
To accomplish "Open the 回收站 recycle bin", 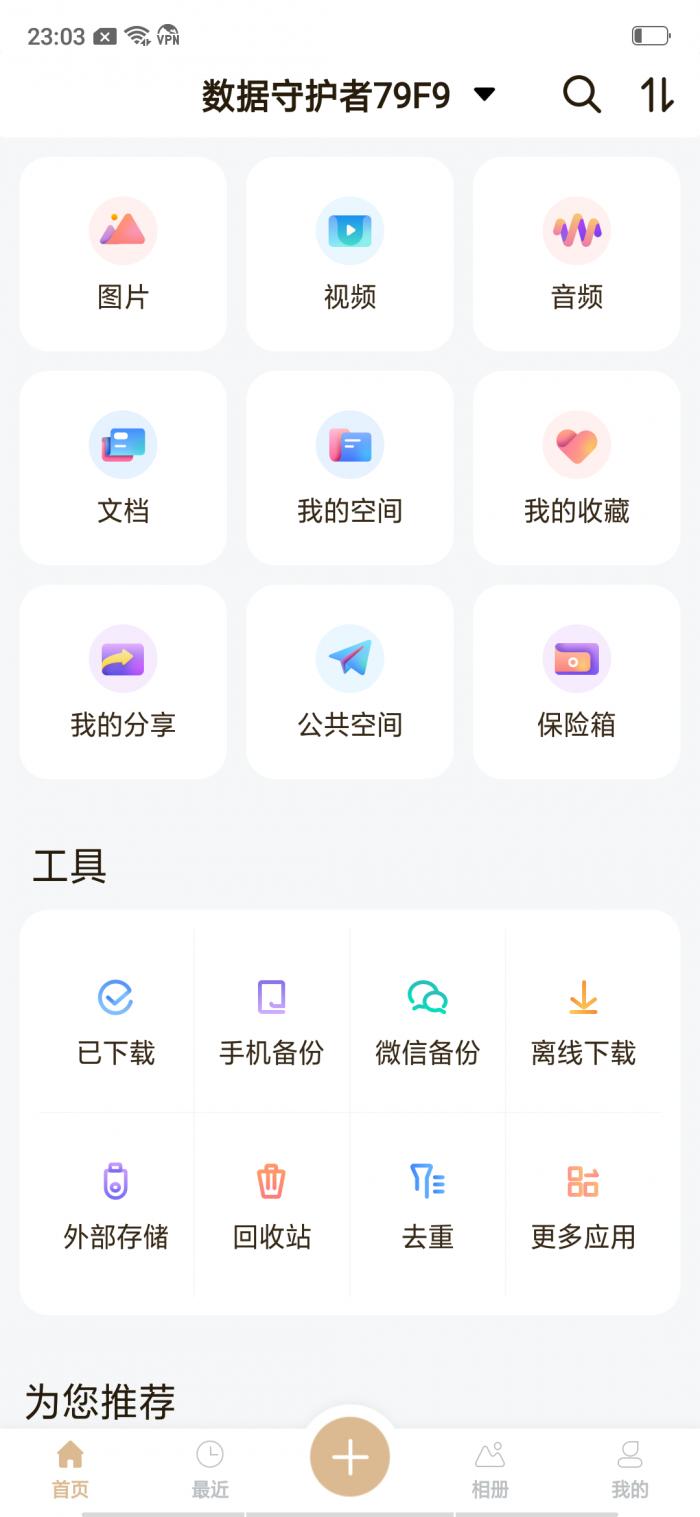I will (x=272, y=1206).
